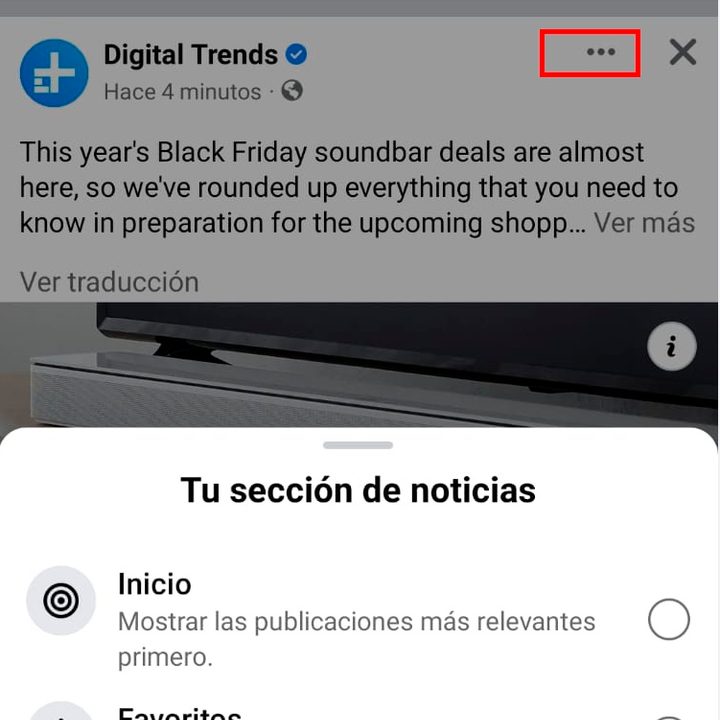Dismiss the Digital Trends post
The height and width of the screenshot is (720, 720).
tap(682, 52)
